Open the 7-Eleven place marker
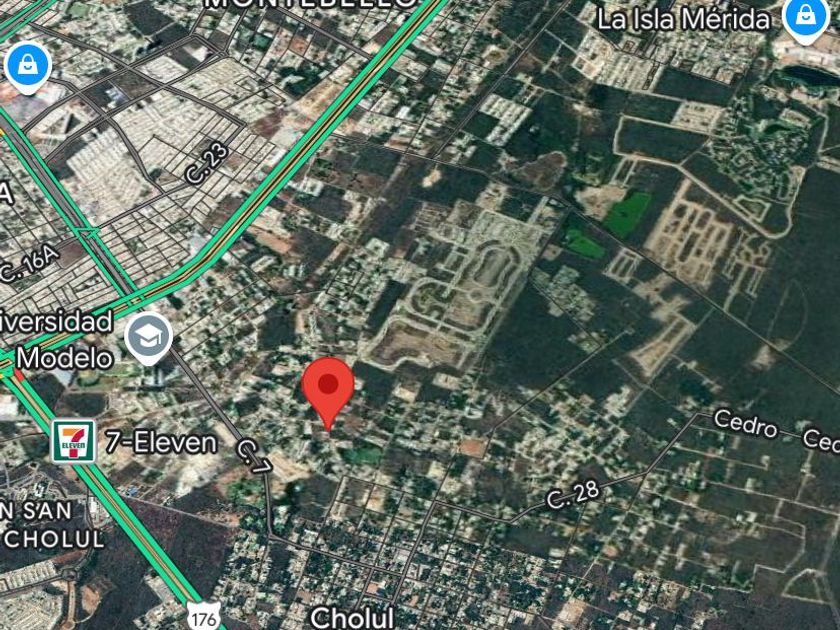Image resolution: width=840 pixels, height=630 pixels. pyautogui.click(x=73, y=441)
